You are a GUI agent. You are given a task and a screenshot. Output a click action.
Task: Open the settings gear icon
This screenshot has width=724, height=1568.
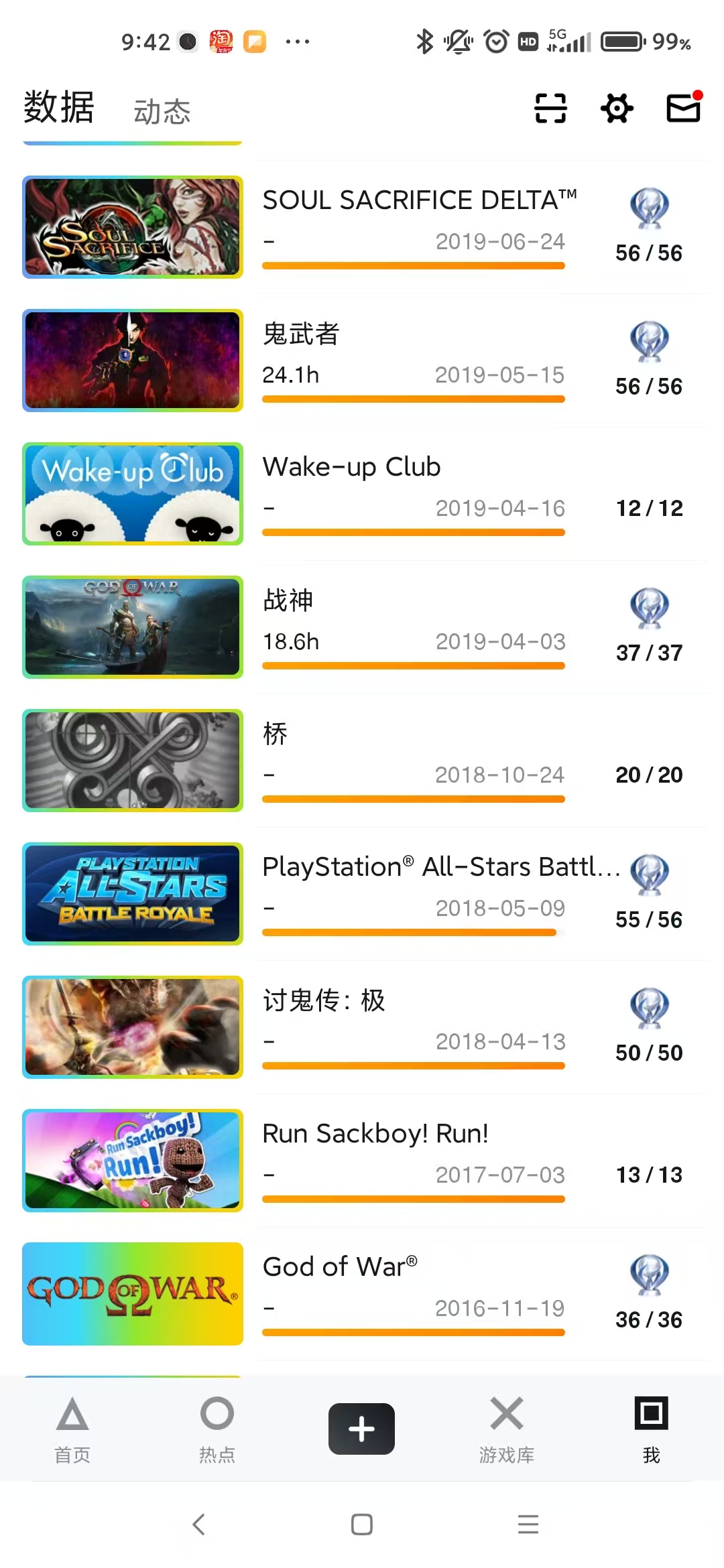pos(616,108)
